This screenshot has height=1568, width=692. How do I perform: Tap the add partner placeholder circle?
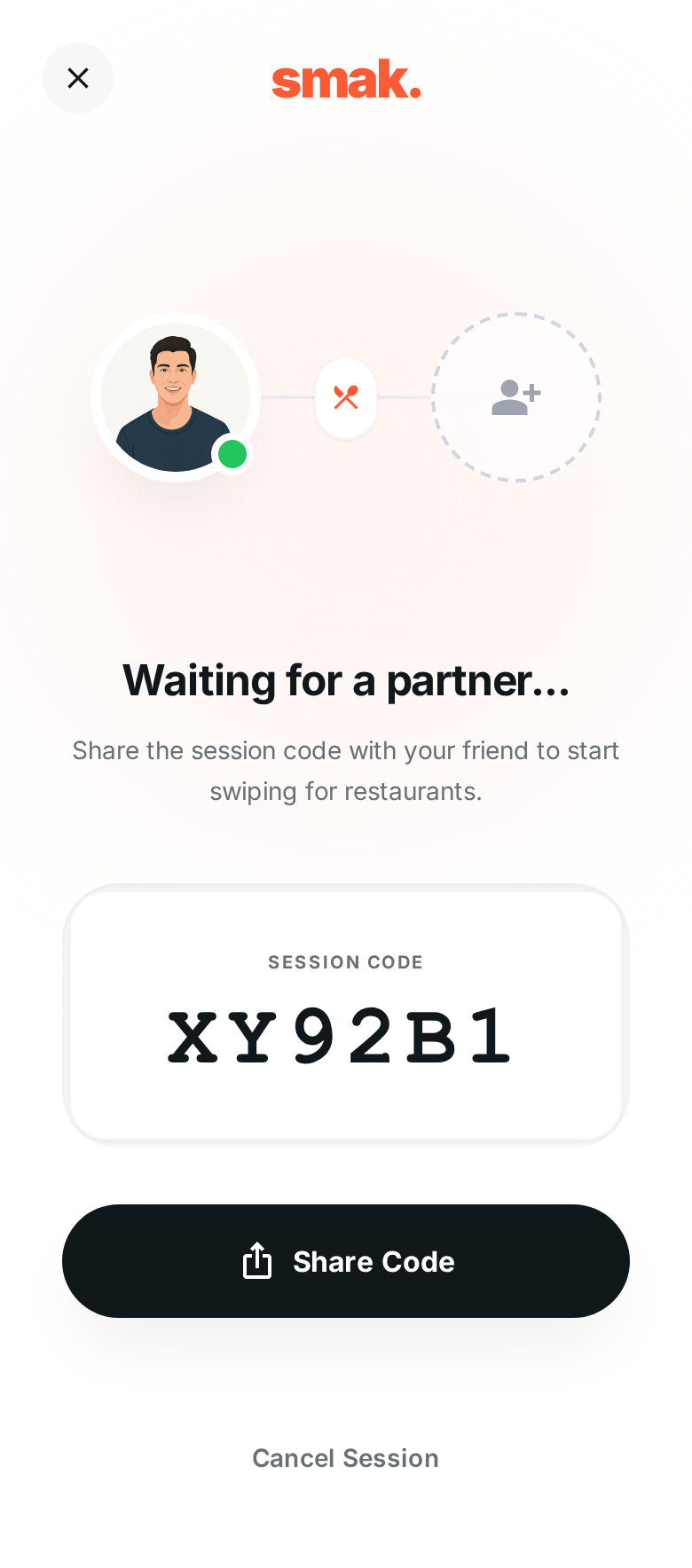click(516, 397)
